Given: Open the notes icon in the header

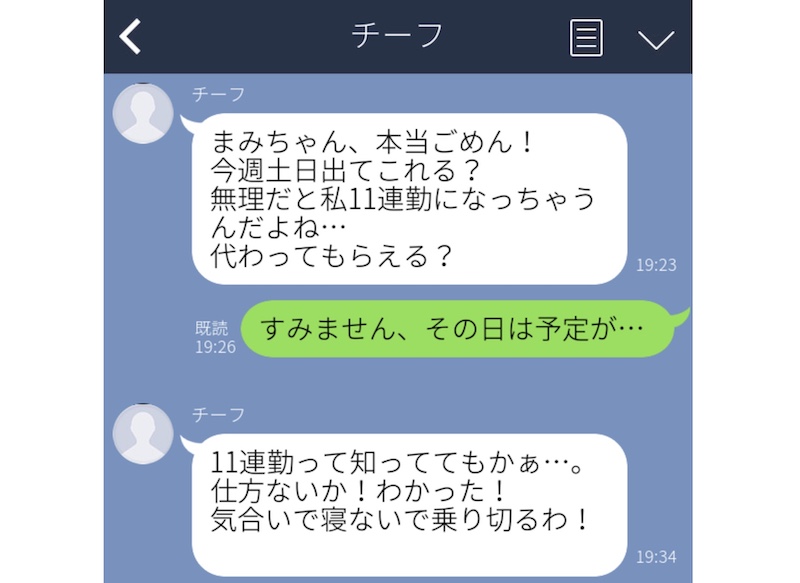Looking at the screenshot, I should point(586,37).
